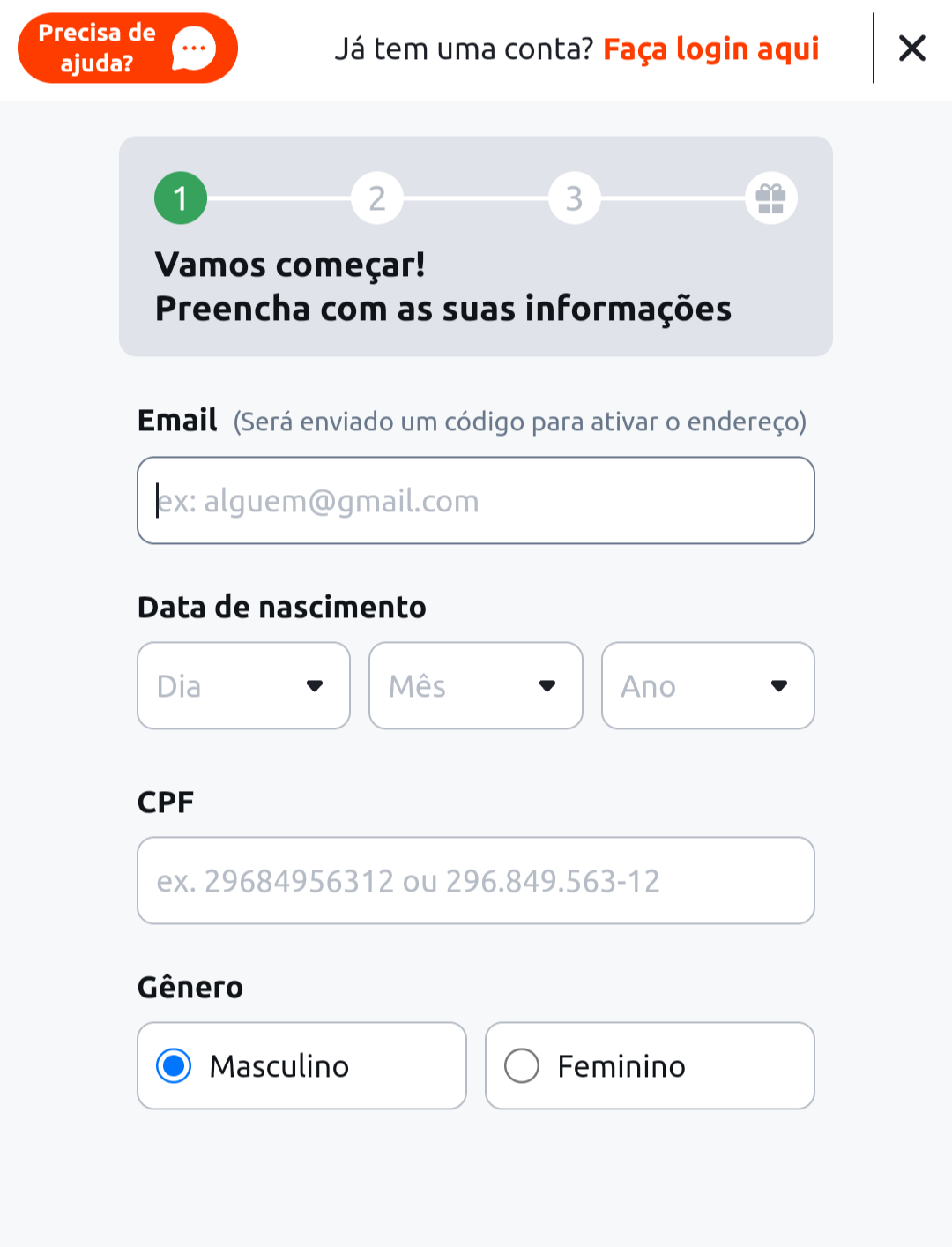Open the Ano dropdown
The image size is (952, 1247).
[x=708, y=686]
